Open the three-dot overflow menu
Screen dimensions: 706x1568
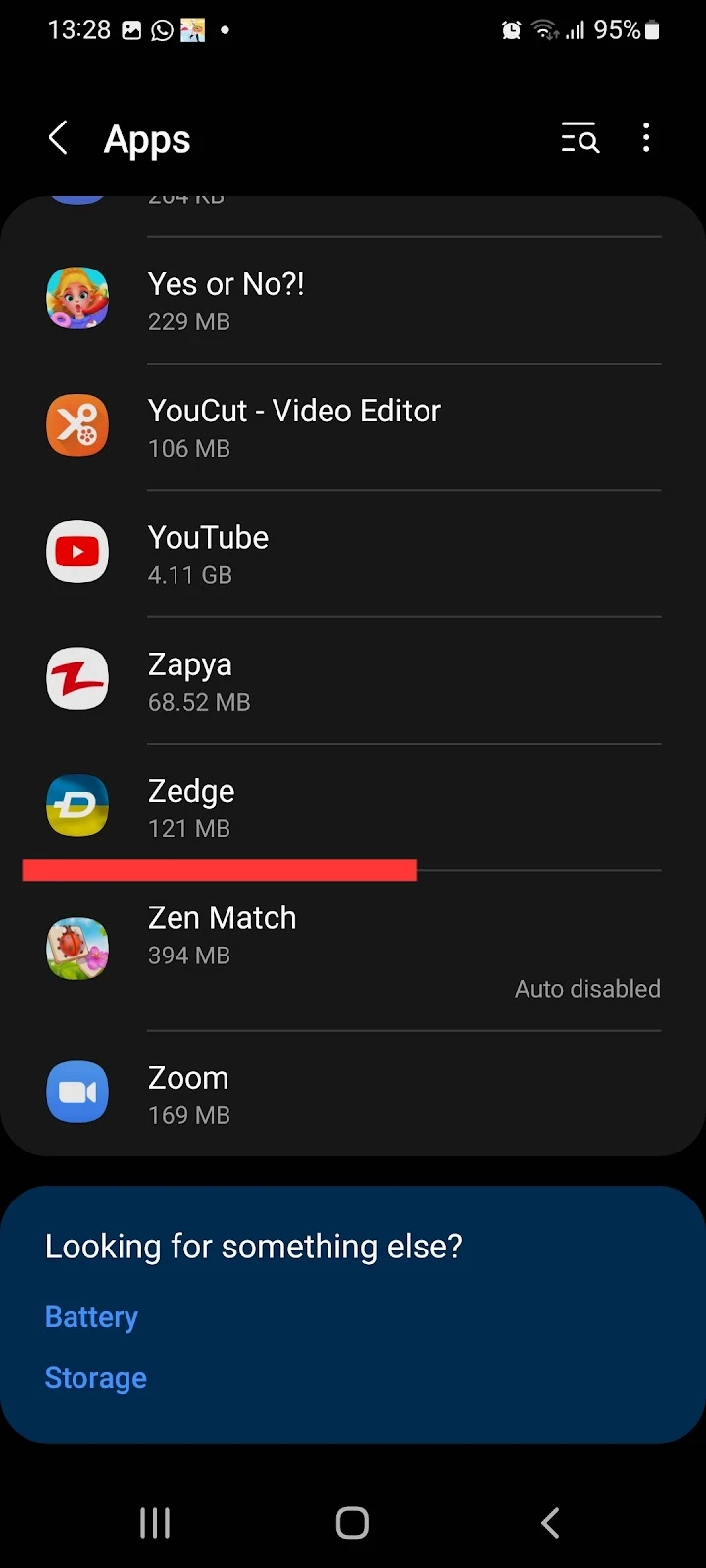click(x=646, y=138)
